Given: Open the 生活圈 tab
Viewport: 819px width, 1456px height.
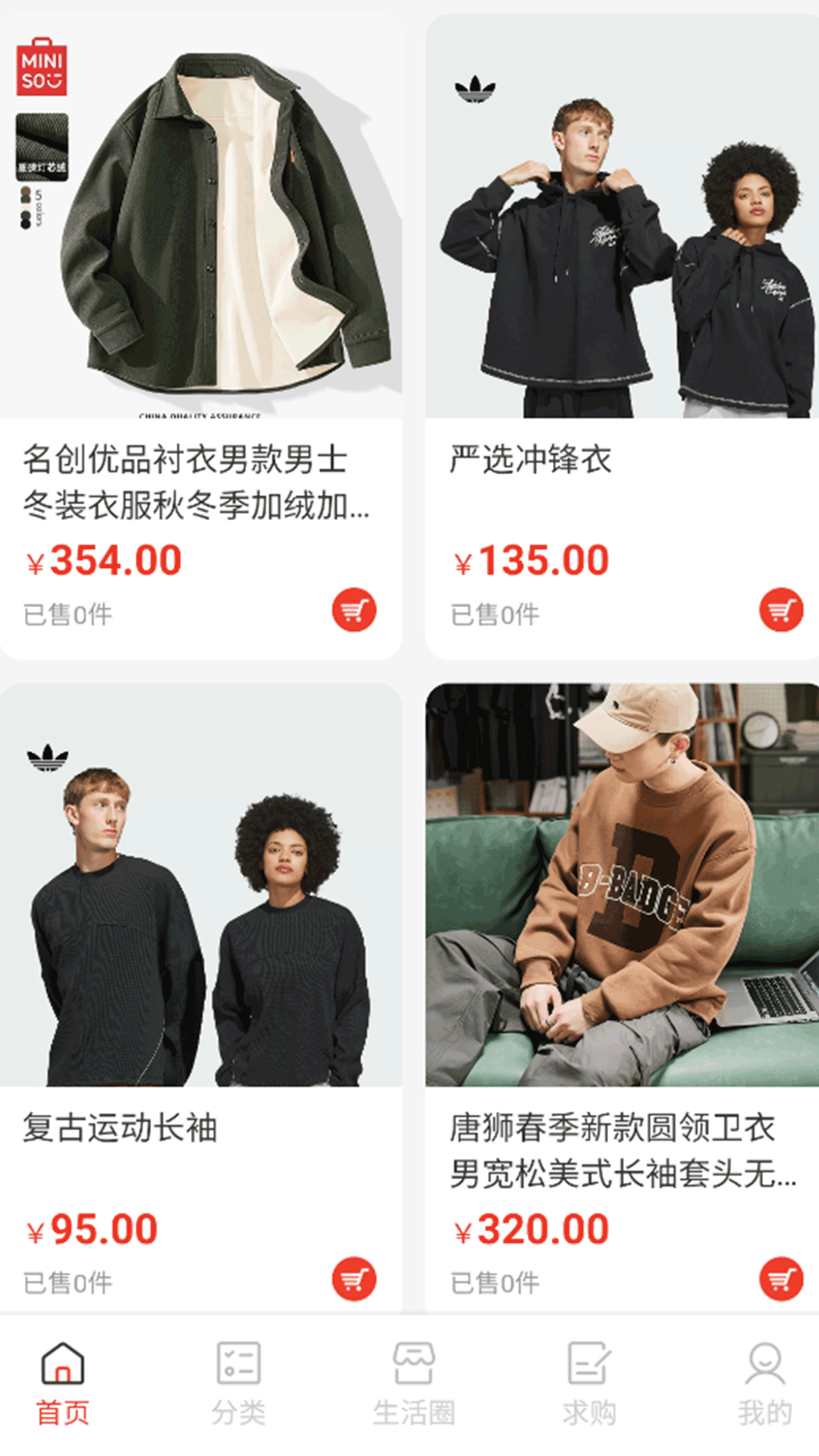Looking at the screenshot, I should click(x=413, y=1383).
